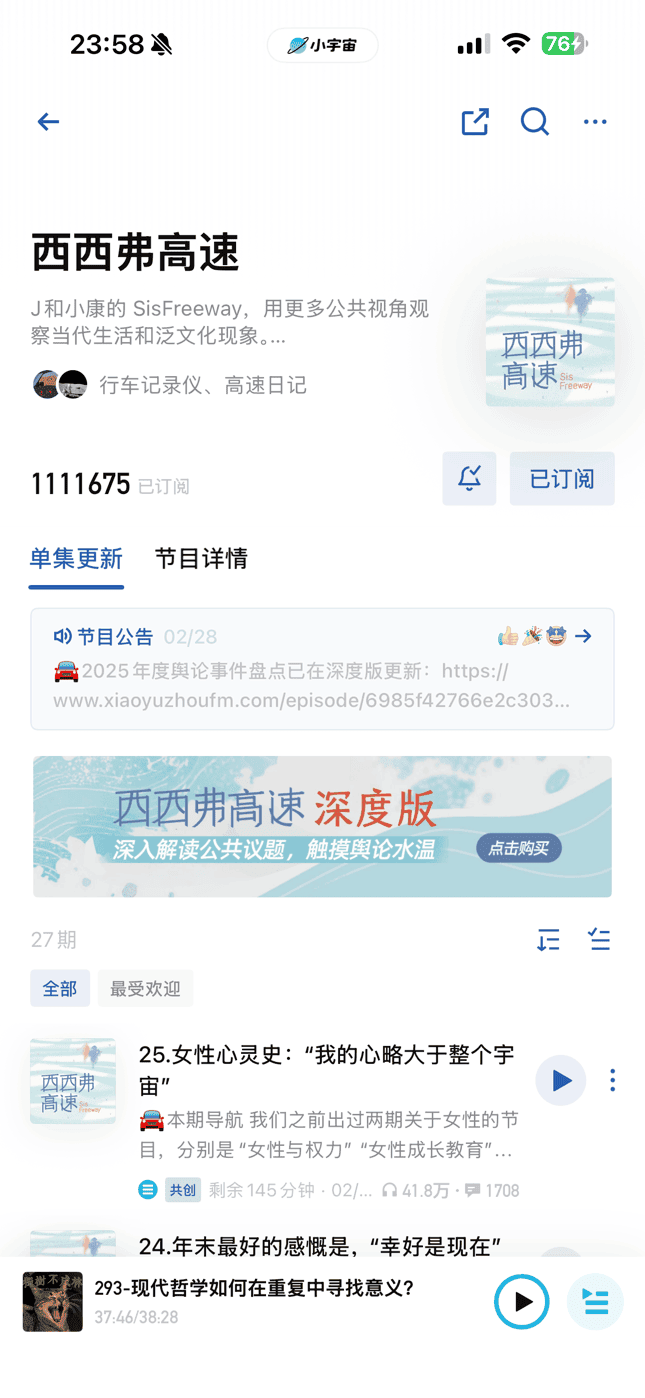Switch to the 节目详情 tab
The height and width of the screenshot is (1398, 645).
point(201,558)
